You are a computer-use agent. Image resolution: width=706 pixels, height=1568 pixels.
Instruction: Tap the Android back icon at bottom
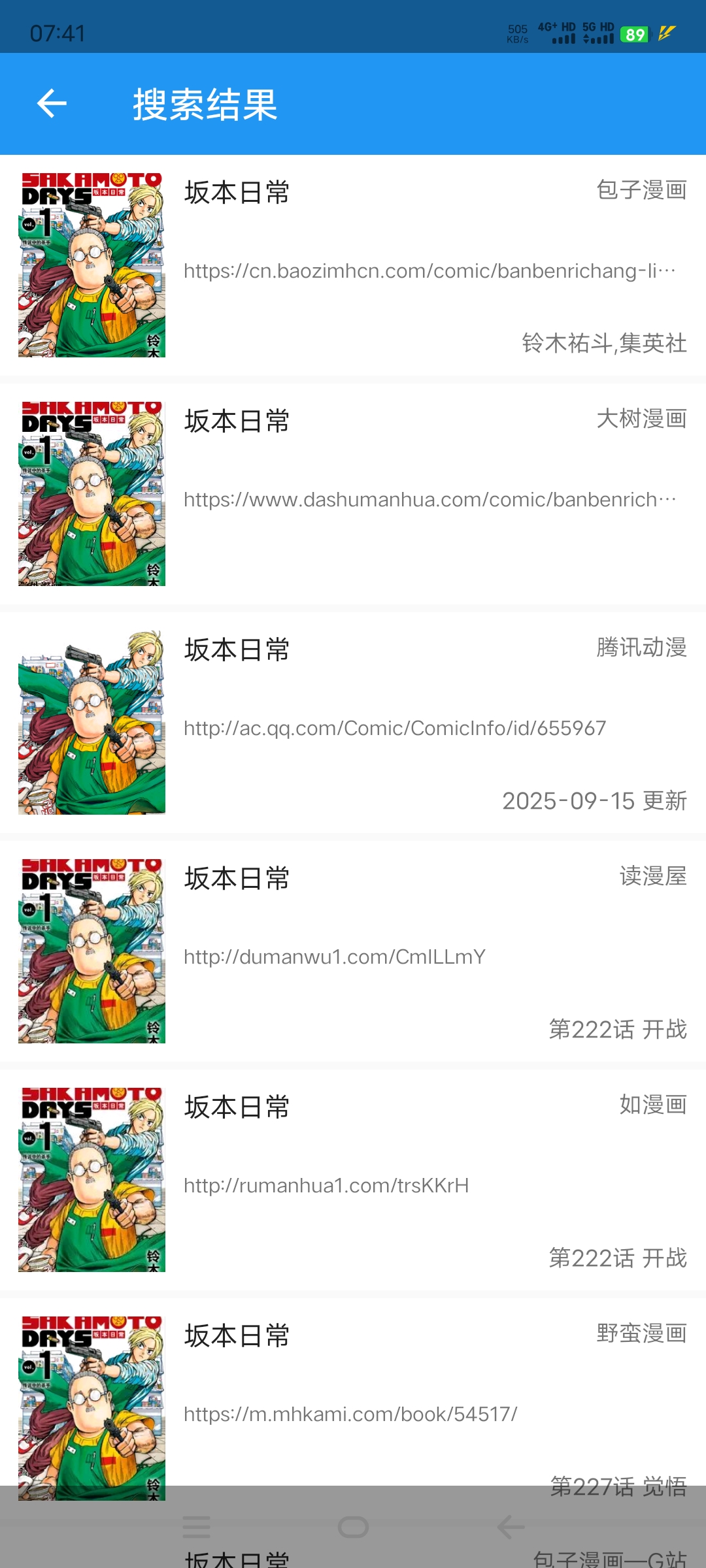point(509,1527)
